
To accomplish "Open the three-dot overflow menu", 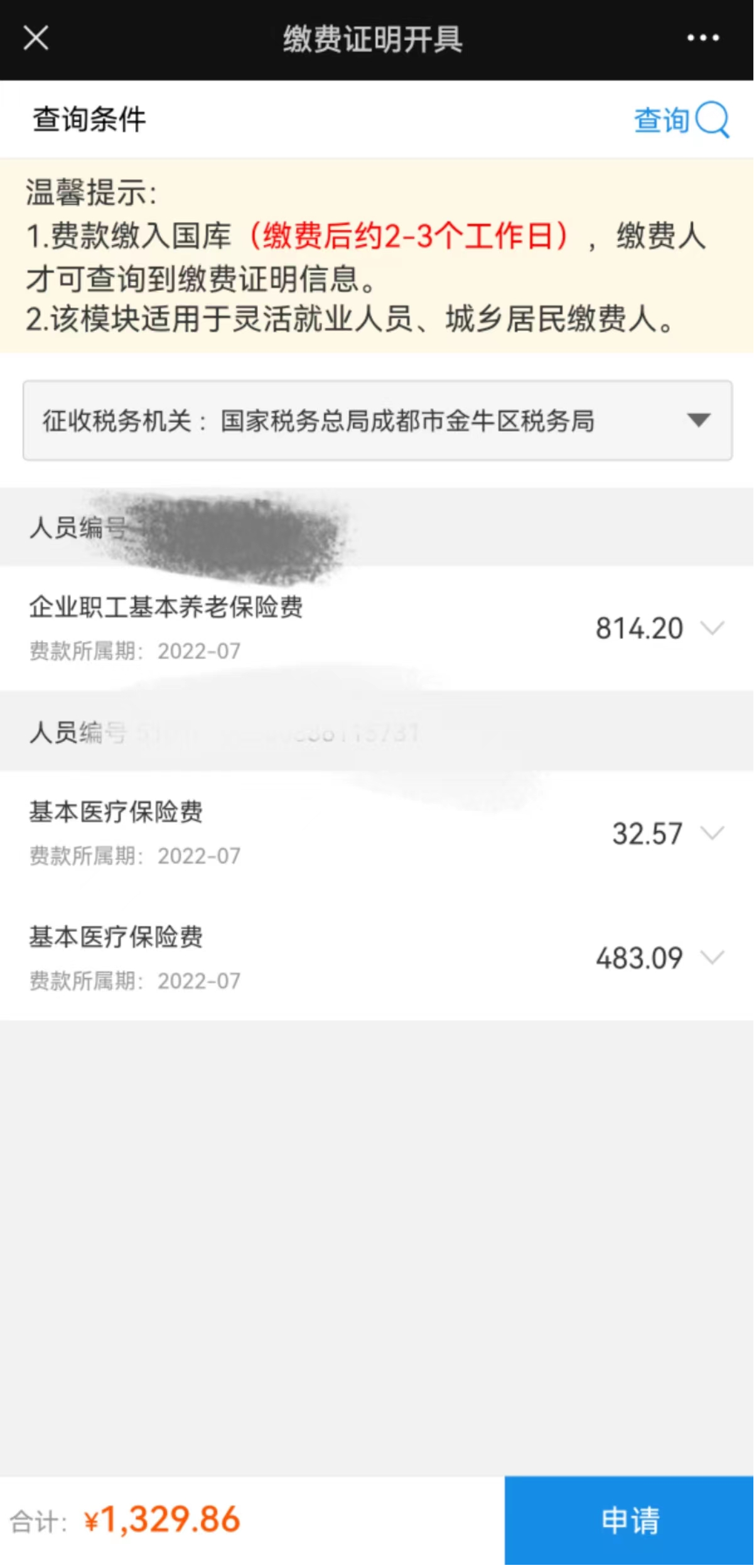I will click(x=703, y=38).
